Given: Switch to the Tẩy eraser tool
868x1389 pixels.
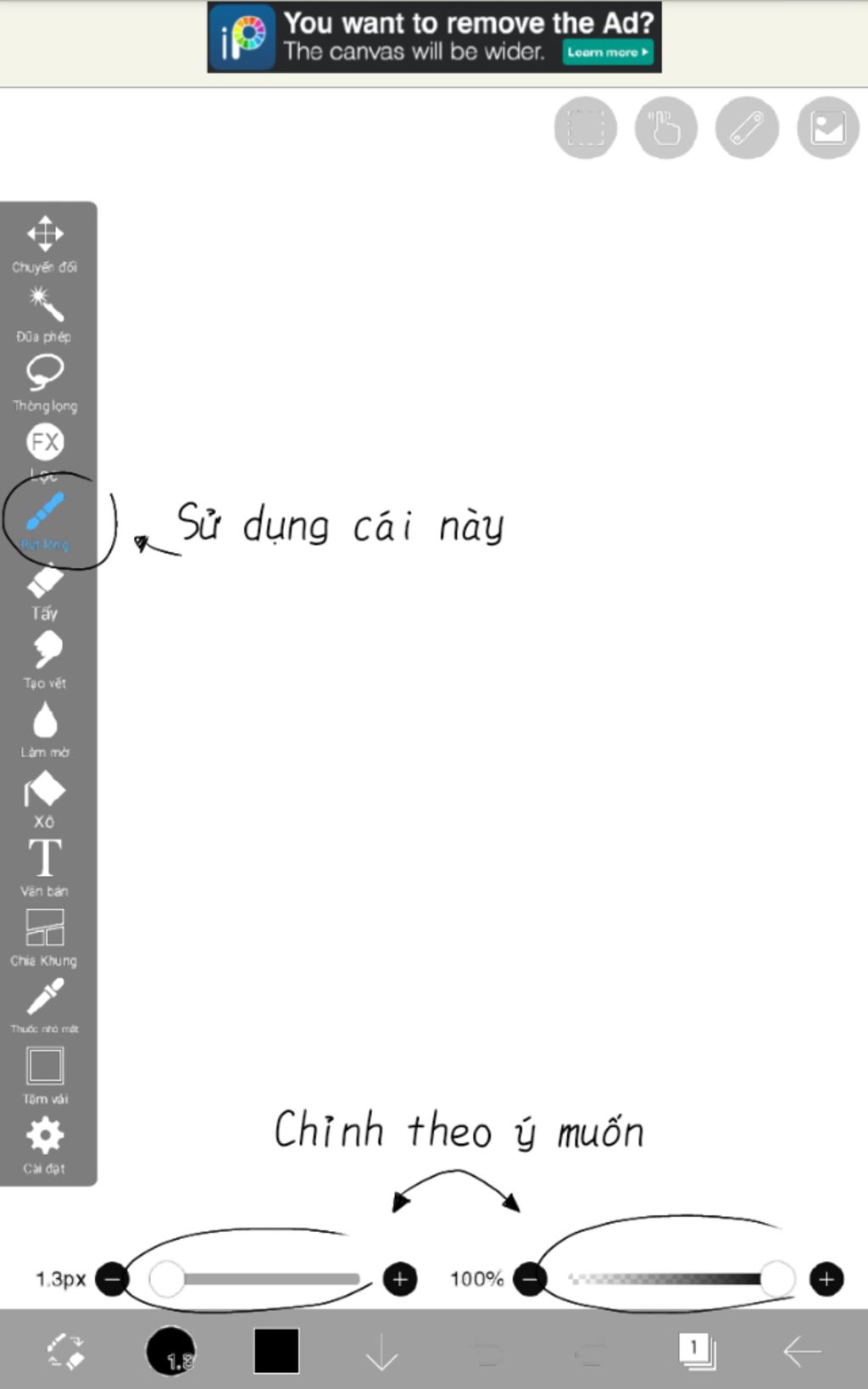Looking at the screenshot, I should click(x=44, y=591).
